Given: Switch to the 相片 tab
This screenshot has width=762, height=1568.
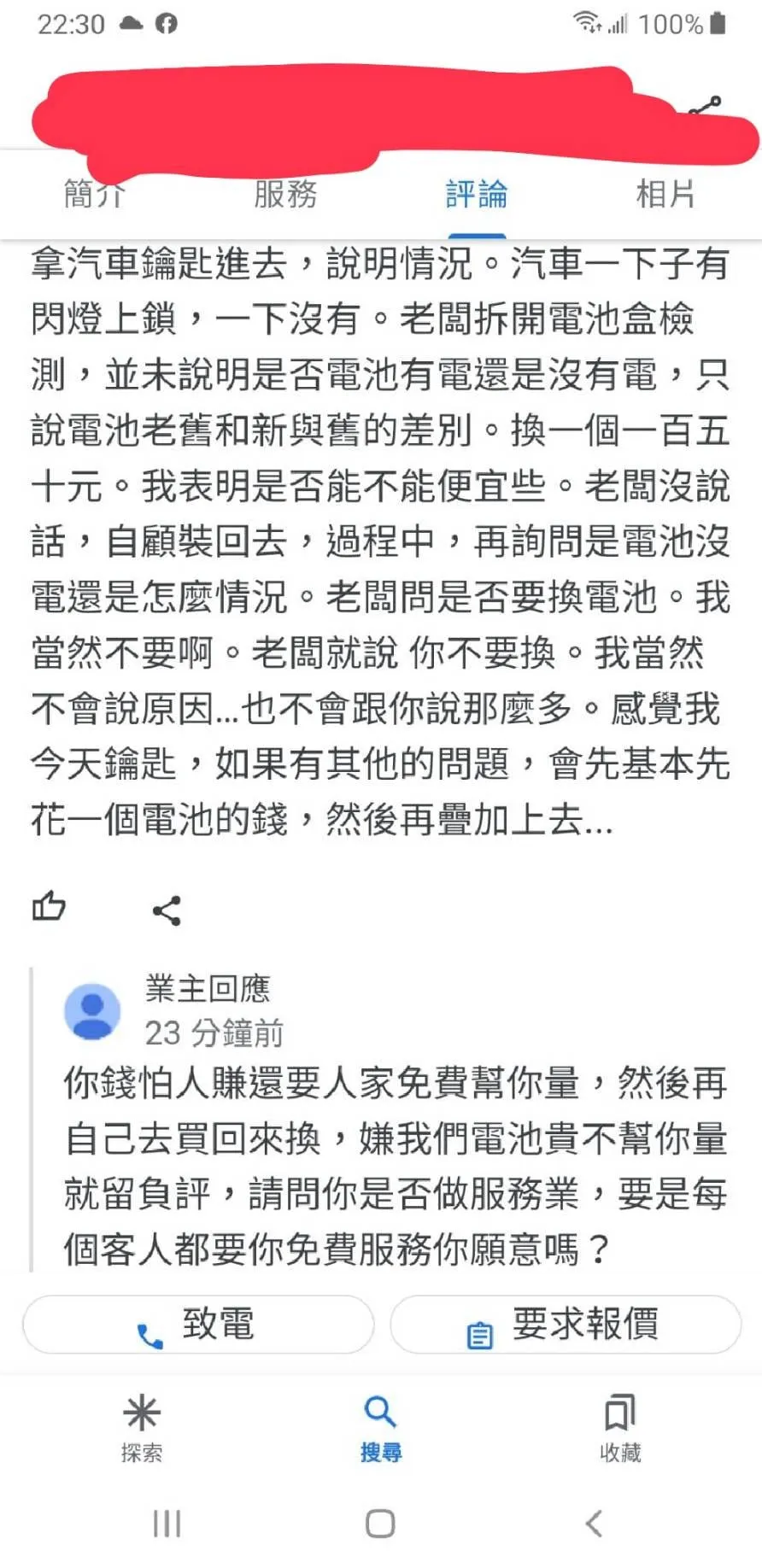Looking at the screenshot, I should pyautogui.click(x=665, y=195).
